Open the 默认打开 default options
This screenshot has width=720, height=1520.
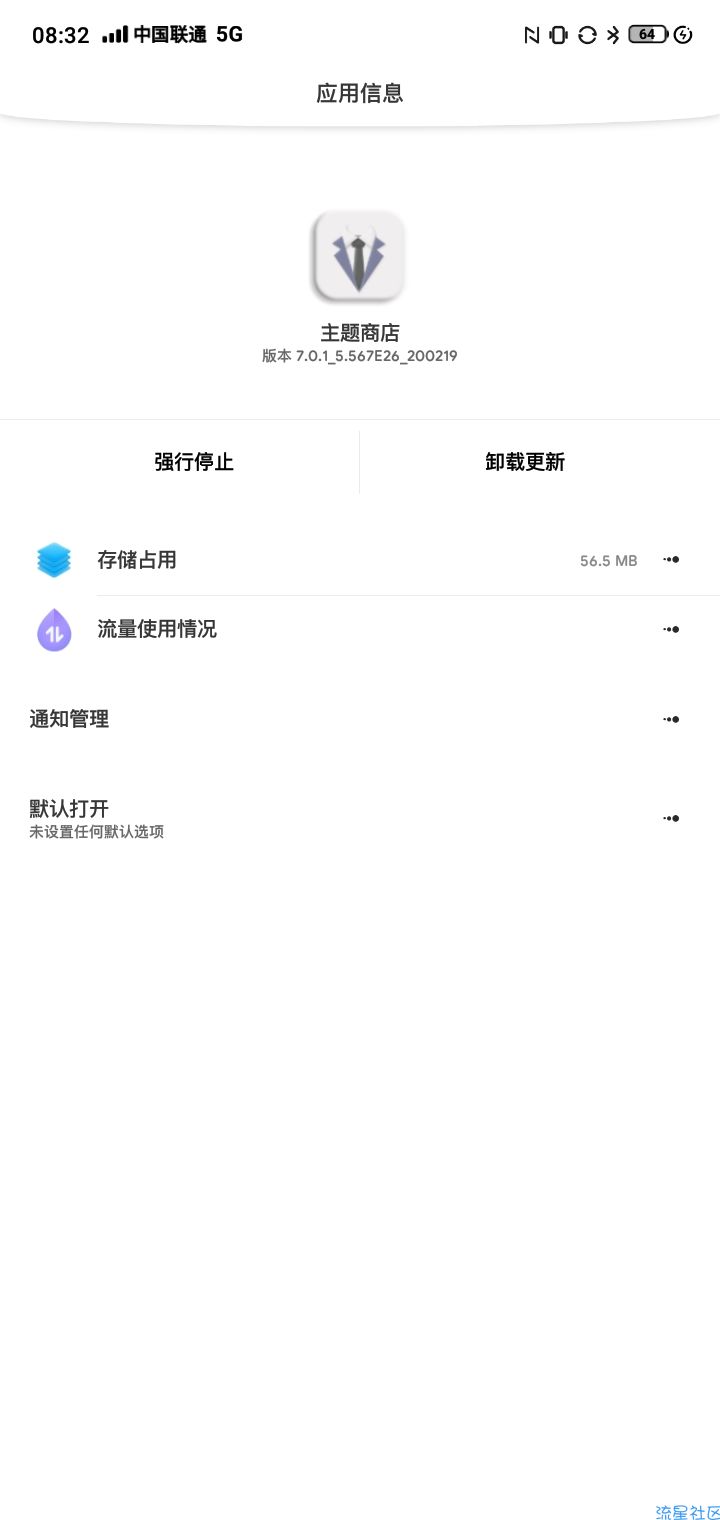point(360,819)
